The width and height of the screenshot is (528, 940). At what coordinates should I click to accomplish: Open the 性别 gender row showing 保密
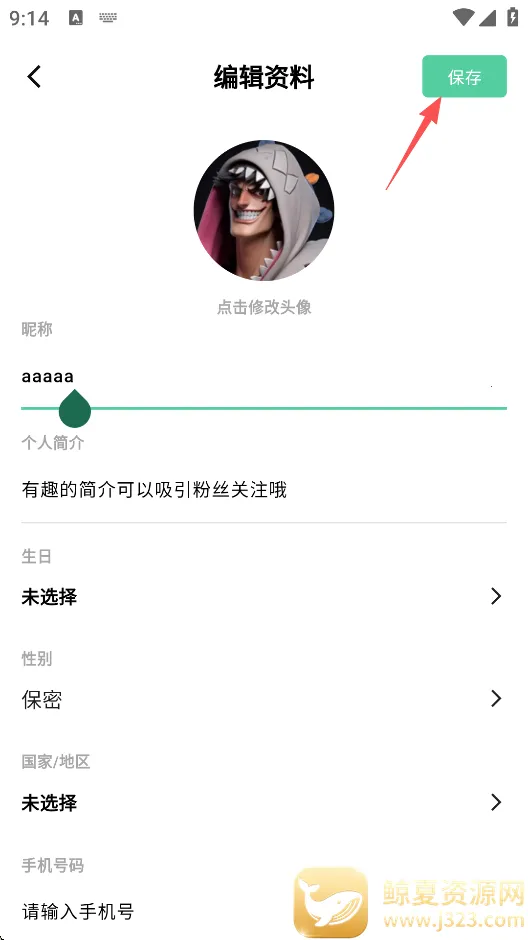click(264, 699)
